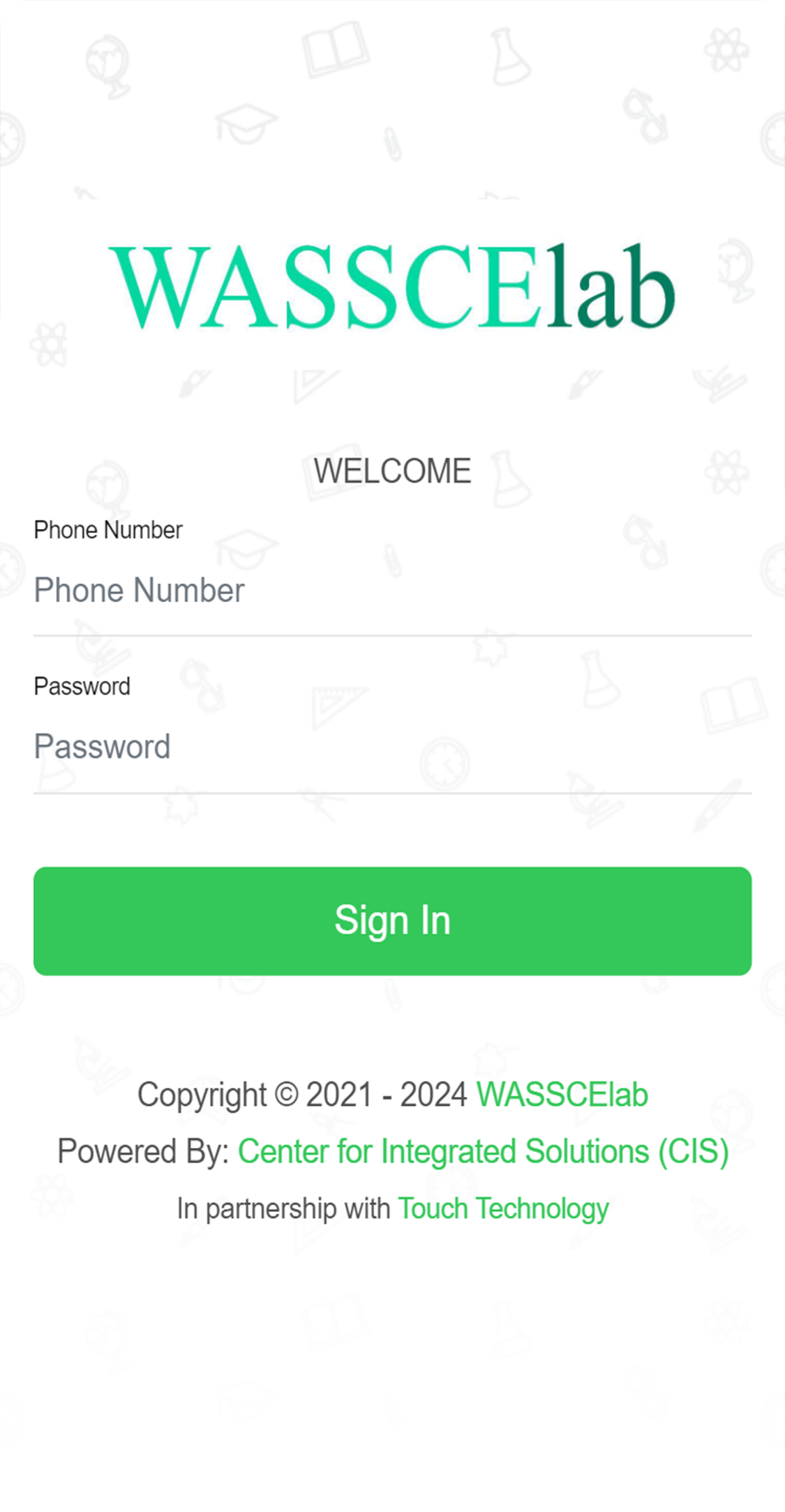This screenshot has width=785, height=1512.
Task: Visit Center for Integrated Solutions (CIS) link
Action: click(483, 1151)
